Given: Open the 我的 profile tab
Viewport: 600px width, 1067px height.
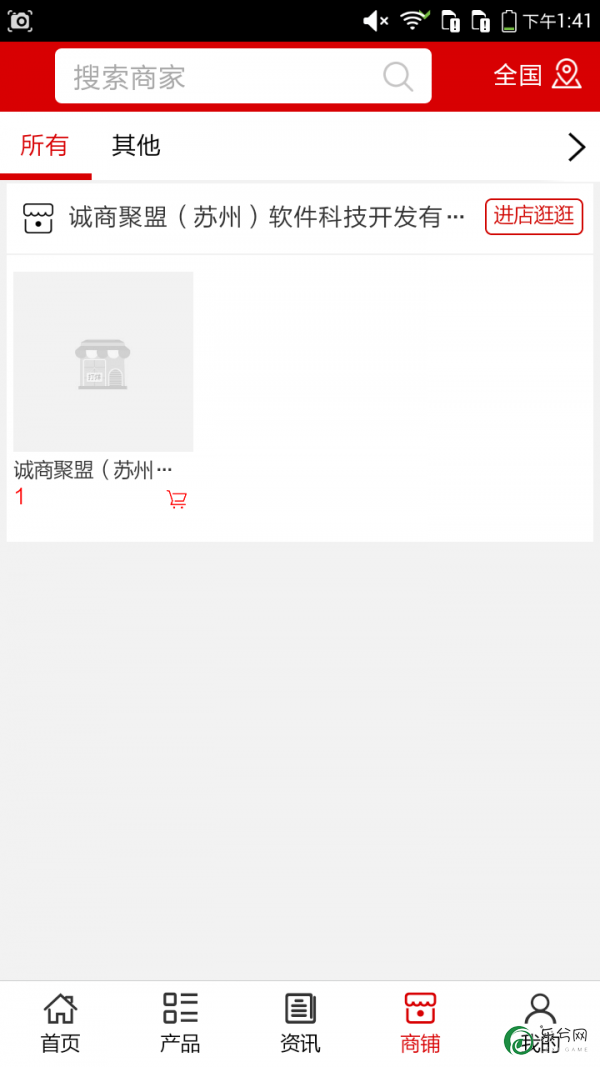Looking at the screenshot, I should pos(540,1023).
